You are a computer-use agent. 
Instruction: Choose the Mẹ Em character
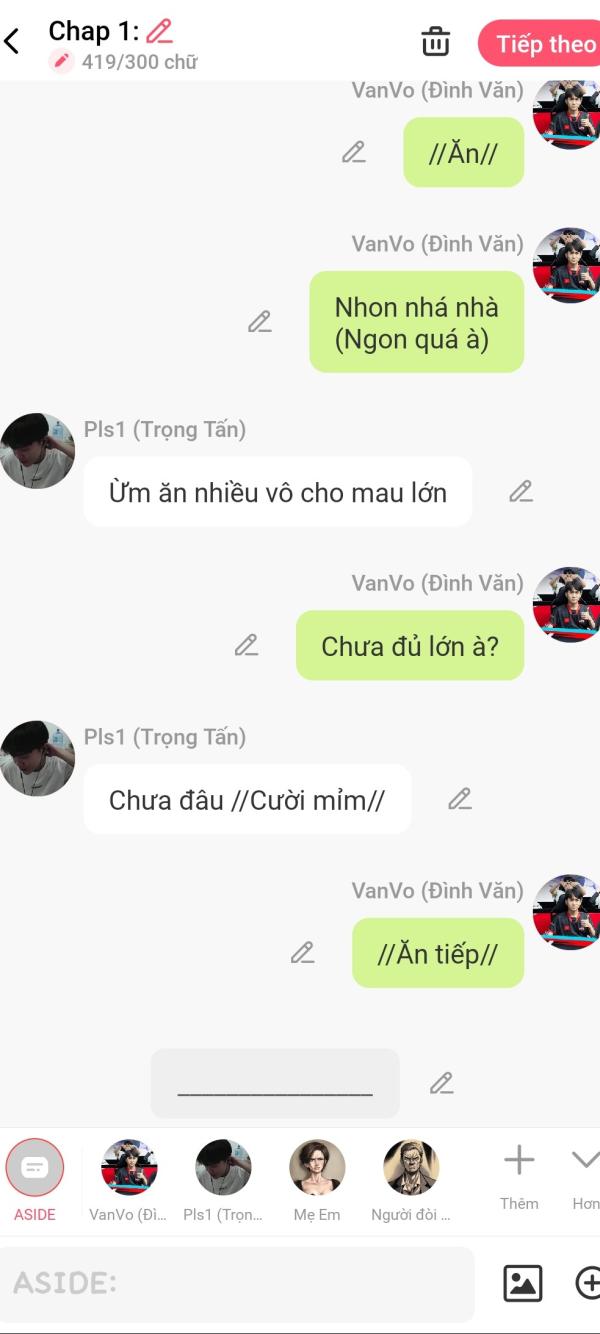(x=317, y=1168)
